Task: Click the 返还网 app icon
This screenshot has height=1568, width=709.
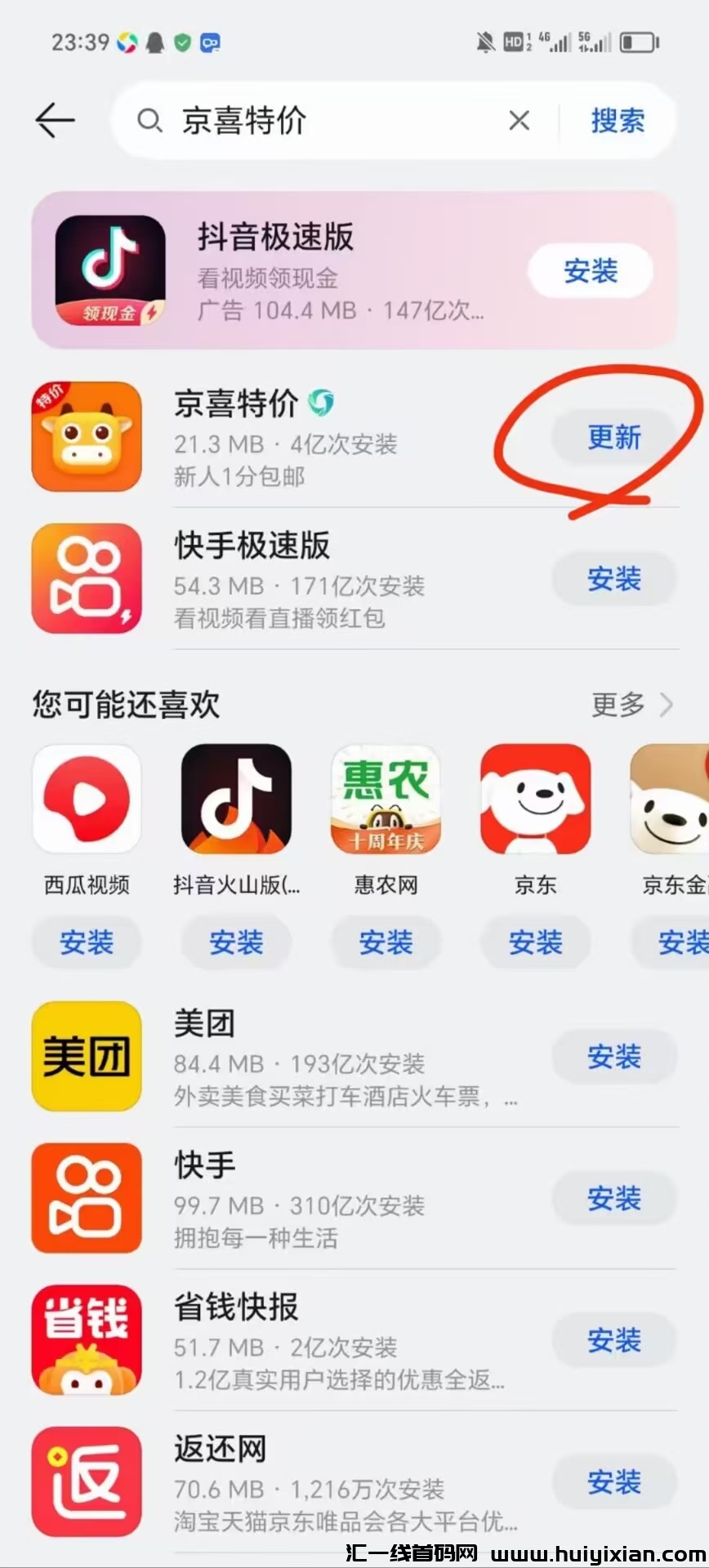Action: tap(86, 1482)
